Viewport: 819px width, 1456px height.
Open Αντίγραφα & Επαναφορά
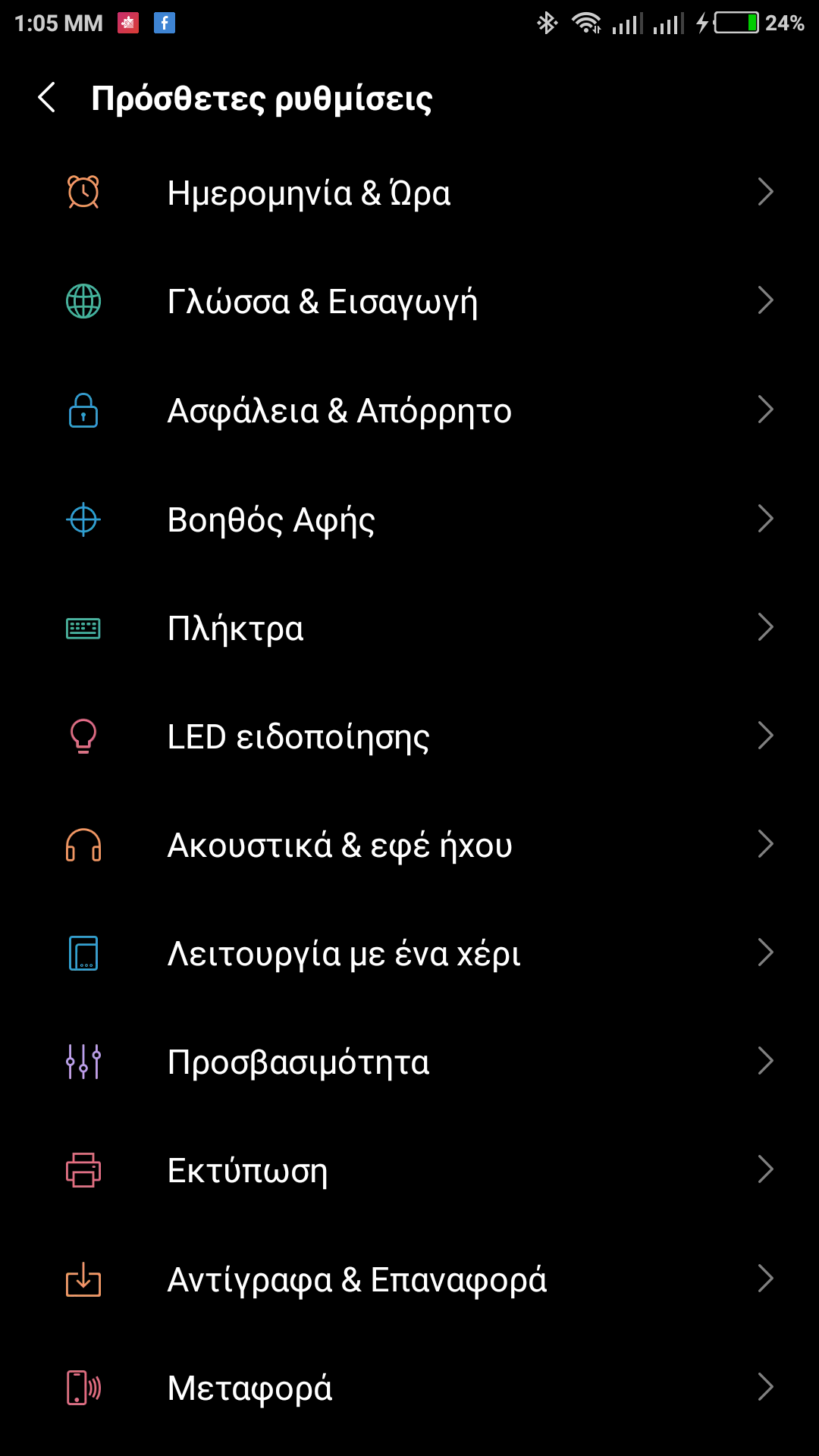409,1279
